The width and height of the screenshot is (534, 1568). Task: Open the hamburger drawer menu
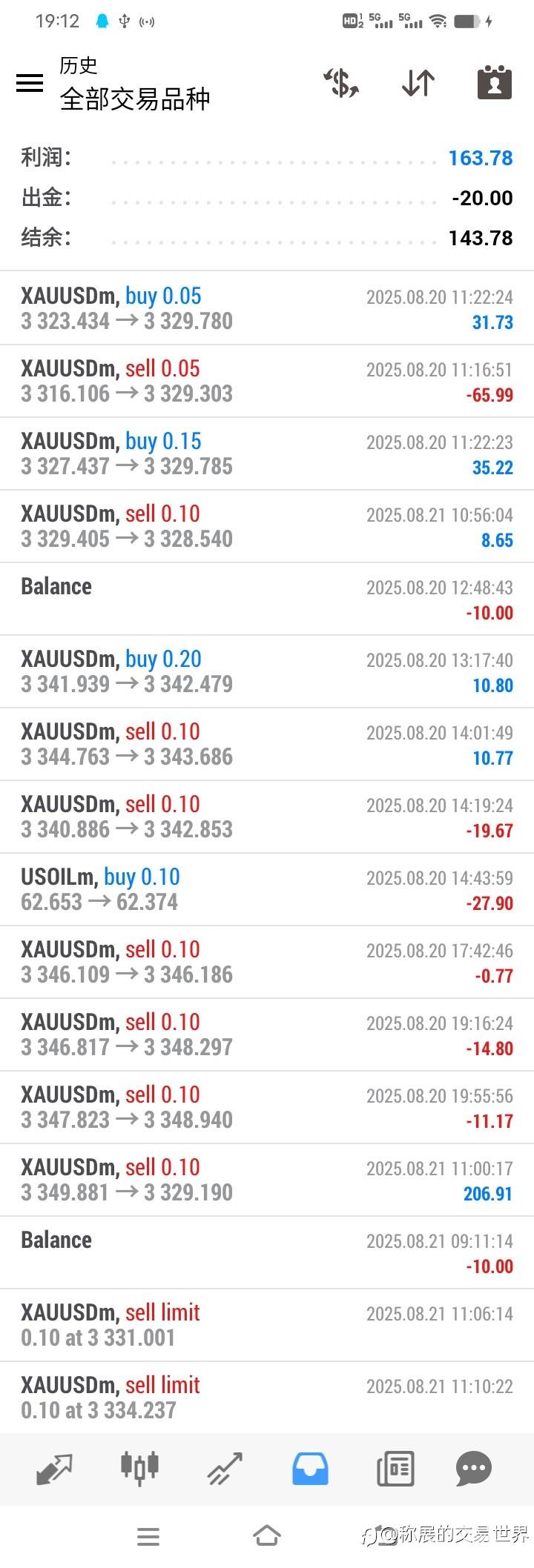coord(30,82)
